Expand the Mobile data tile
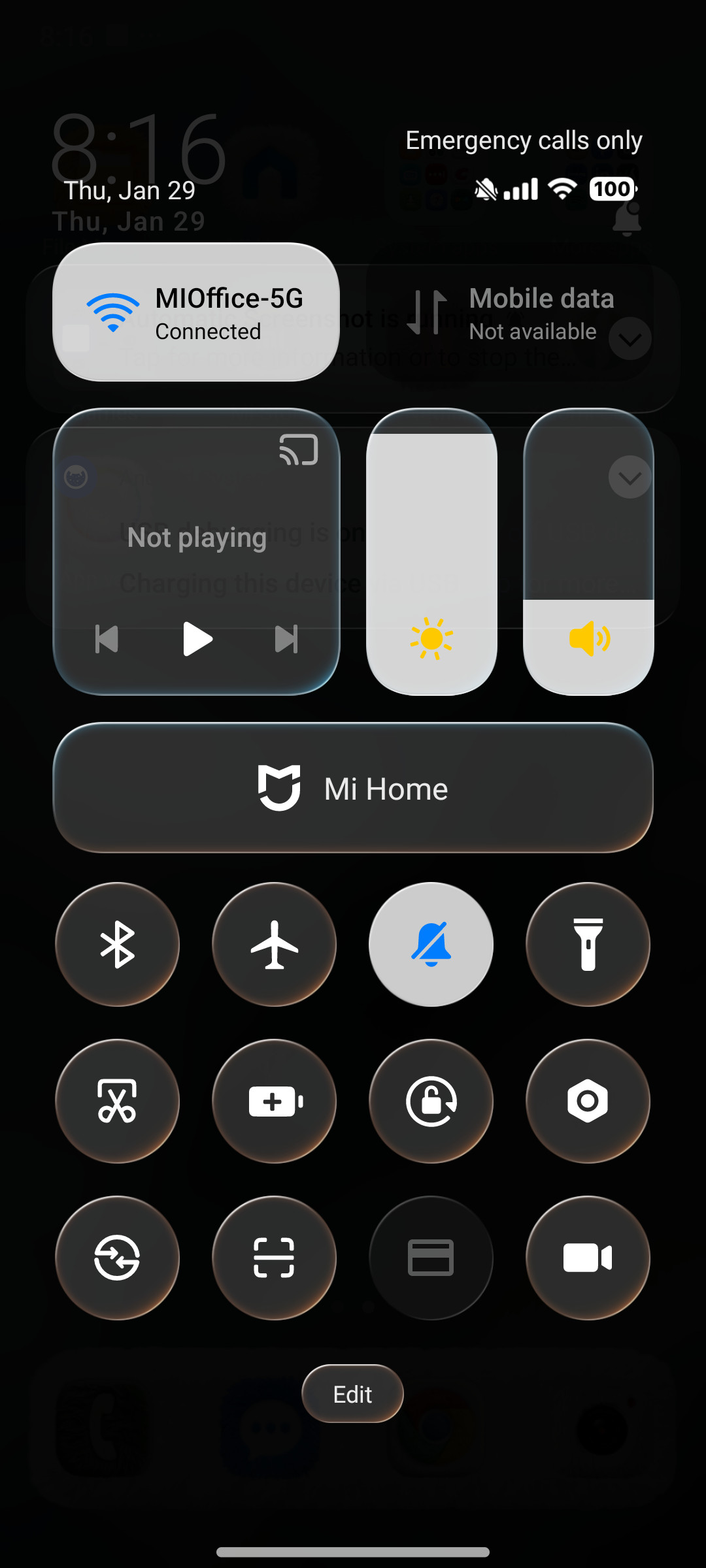The image size is (706, 1568). tap(630, 339)
